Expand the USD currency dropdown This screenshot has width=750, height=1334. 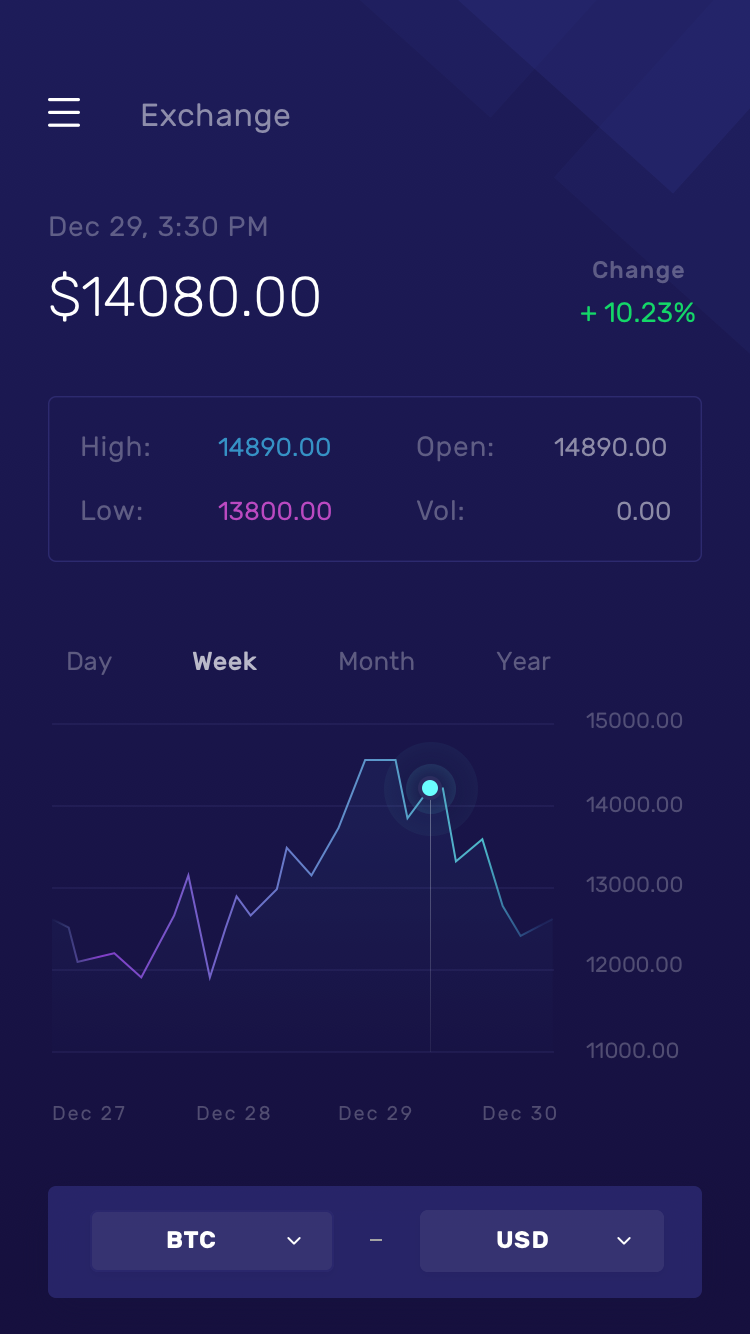coord(542,1240)
